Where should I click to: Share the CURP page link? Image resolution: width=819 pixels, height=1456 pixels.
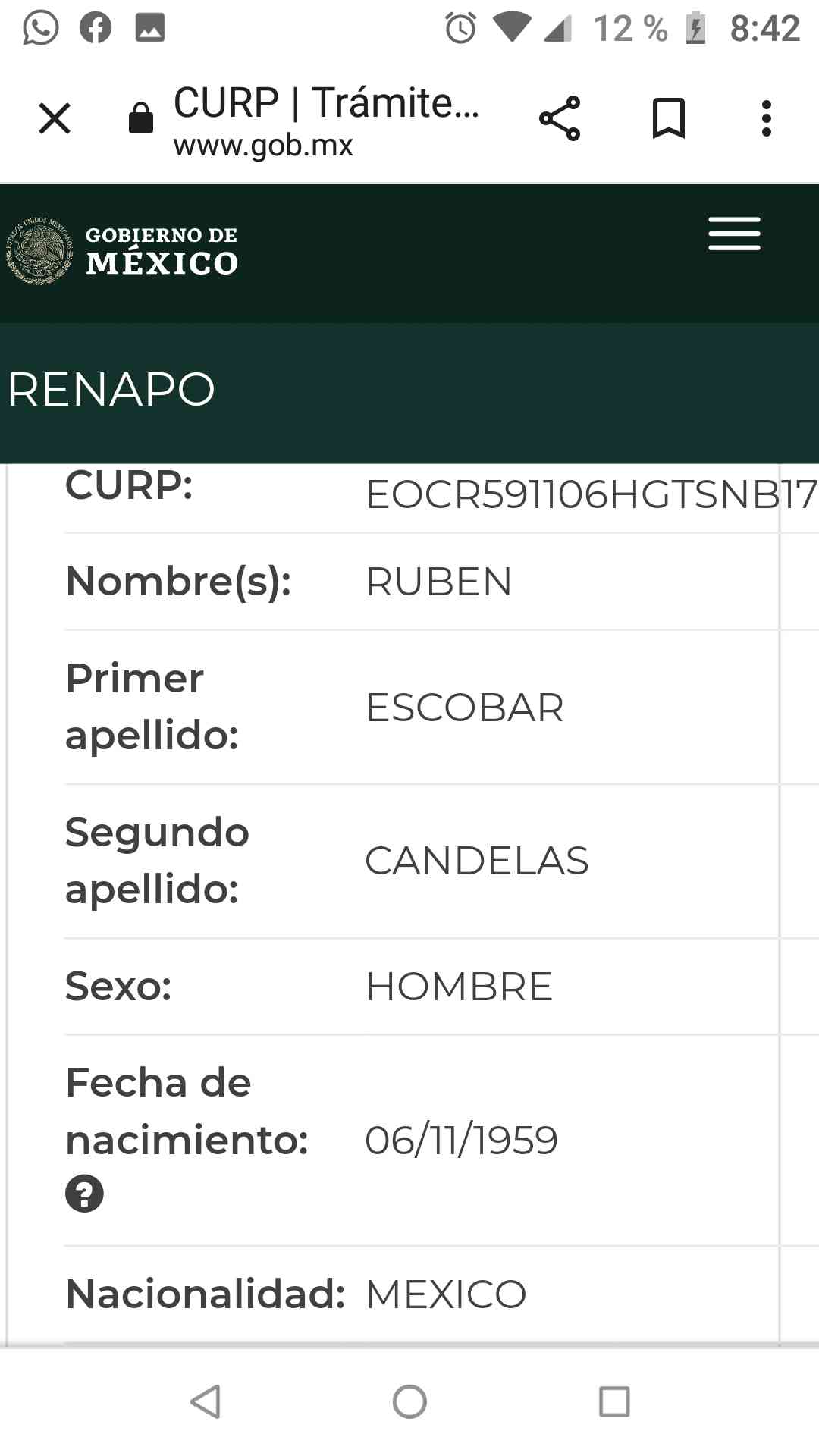coord(560,118)
